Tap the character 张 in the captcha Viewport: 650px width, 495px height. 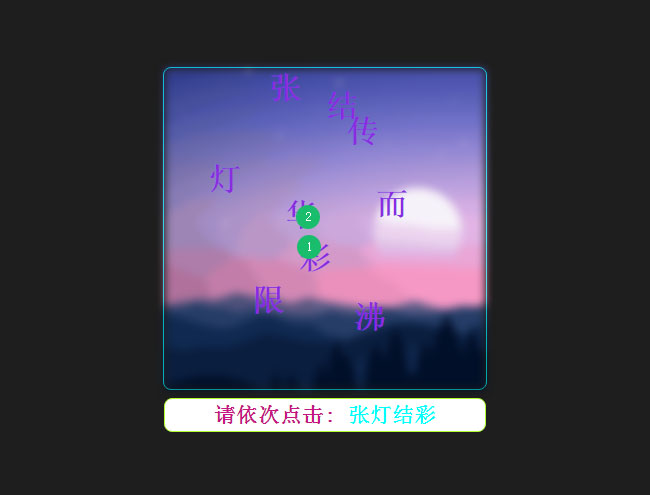click(286, 88)
